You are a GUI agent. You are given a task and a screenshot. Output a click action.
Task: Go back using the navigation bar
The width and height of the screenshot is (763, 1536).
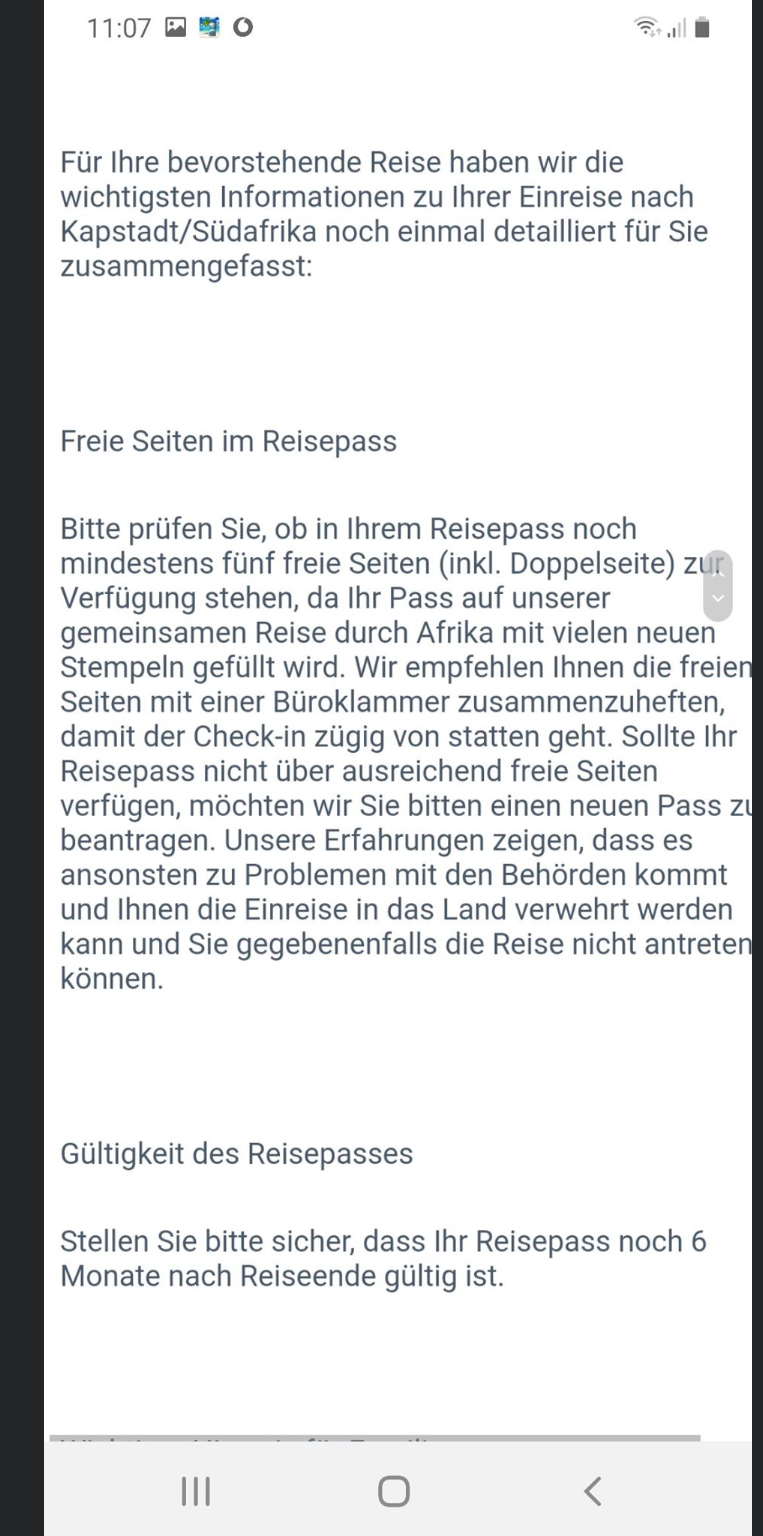pos(592,1491)
